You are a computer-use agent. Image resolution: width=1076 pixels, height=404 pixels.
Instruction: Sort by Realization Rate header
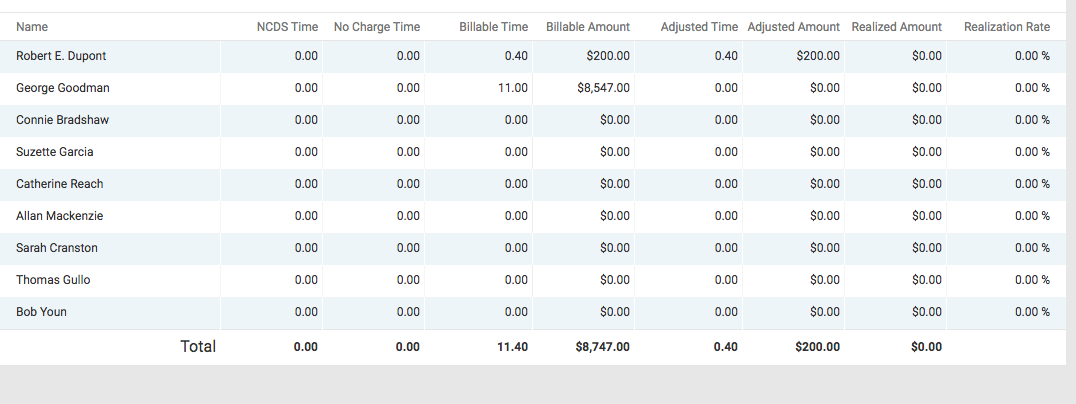click(x=1006, y=27)
